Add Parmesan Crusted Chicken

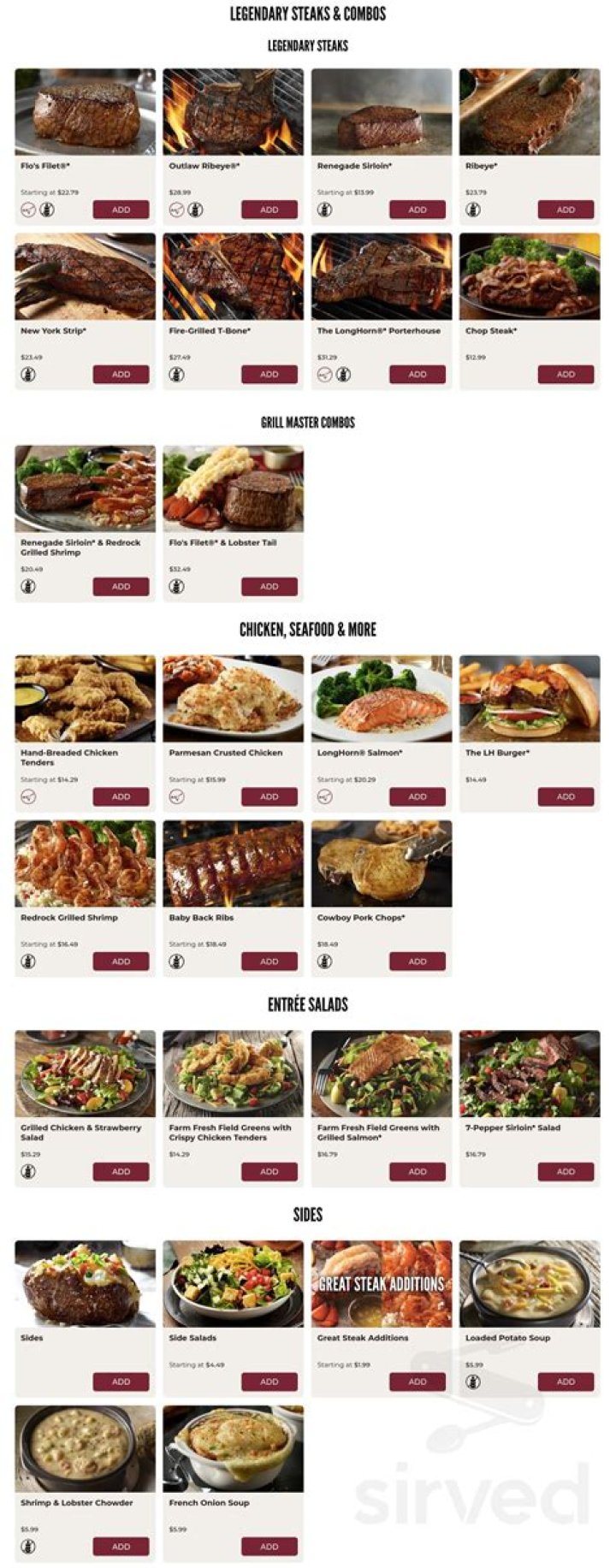click(x=269, y=796)
